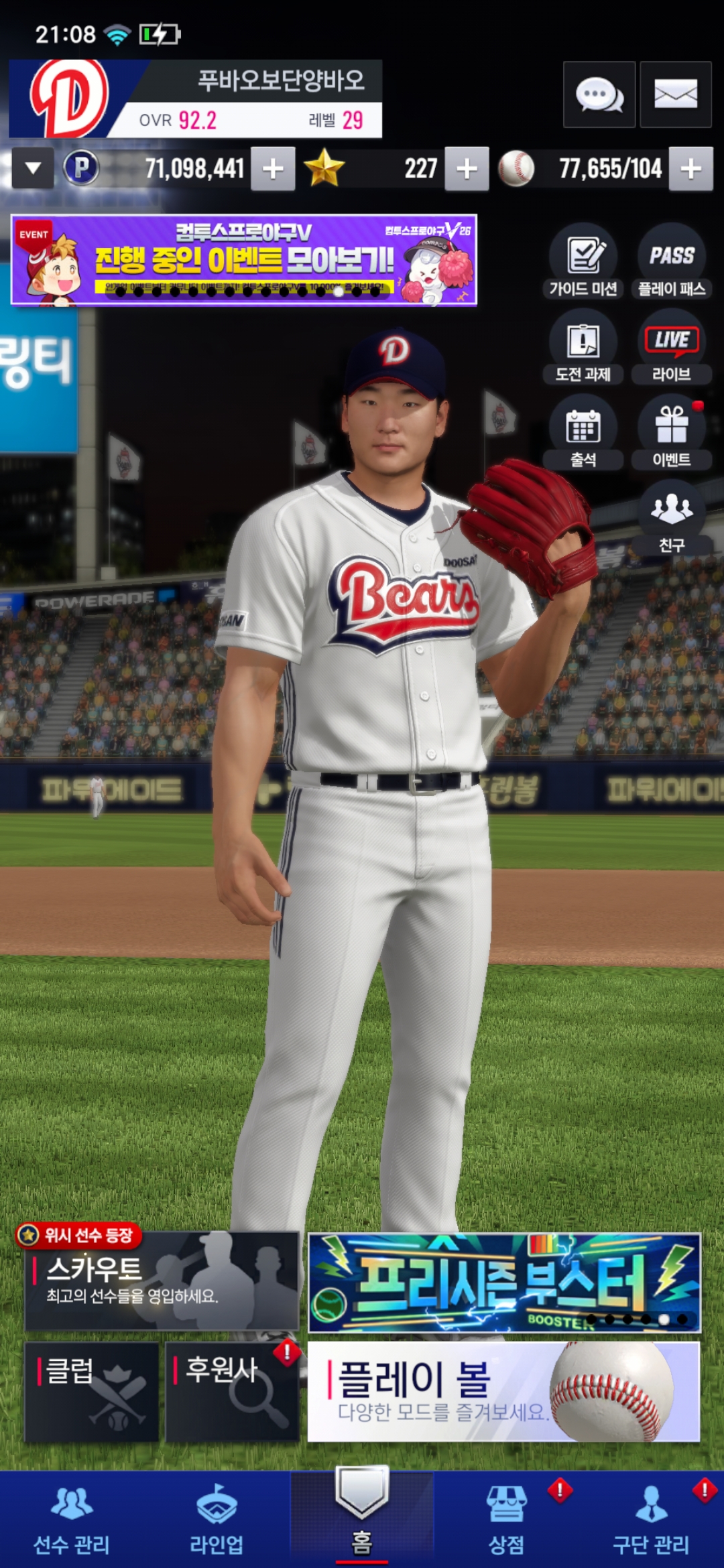This screenshot has width=724, height=1568.
Task: Open the chat bubble icon
Action: (x=599, y=94)
